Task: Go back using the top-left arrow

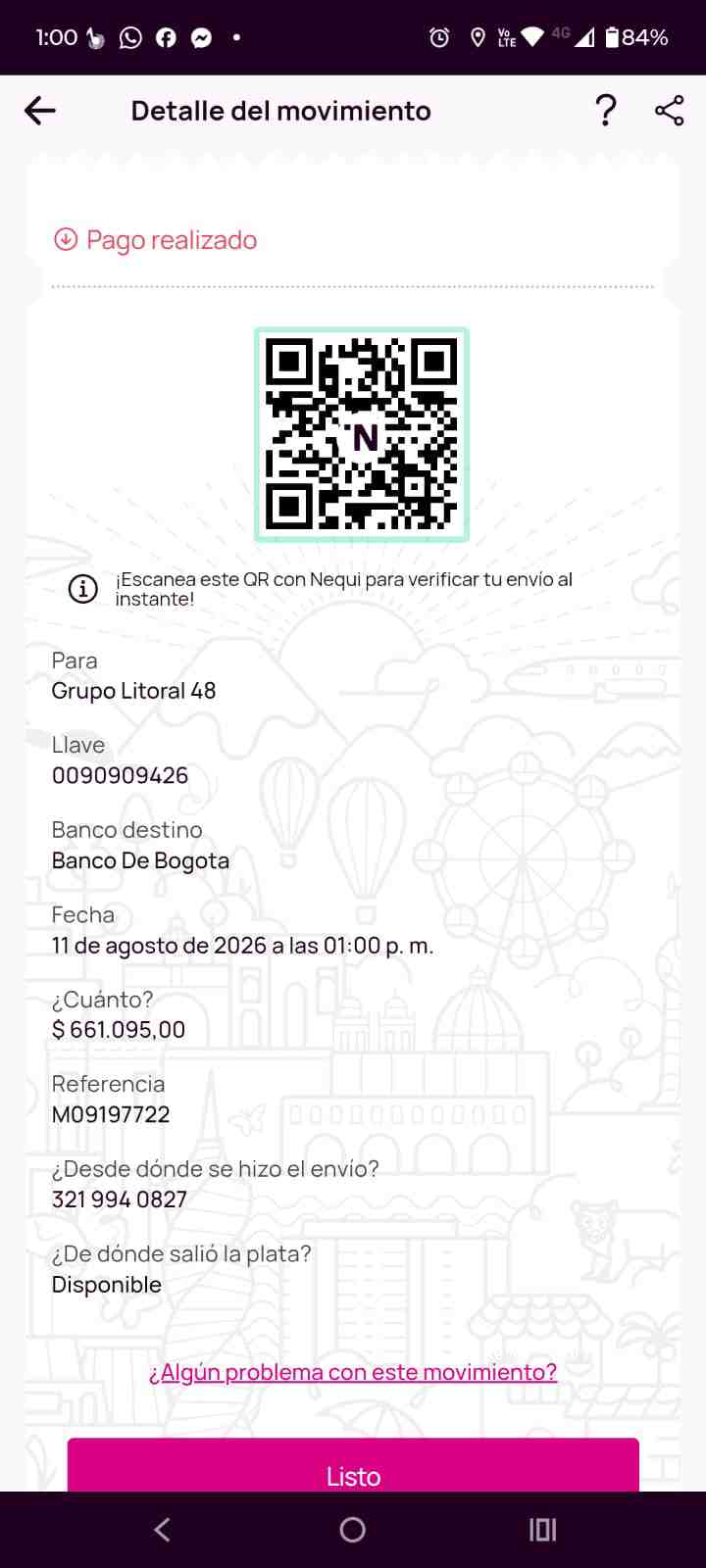Action: [40, 111]
